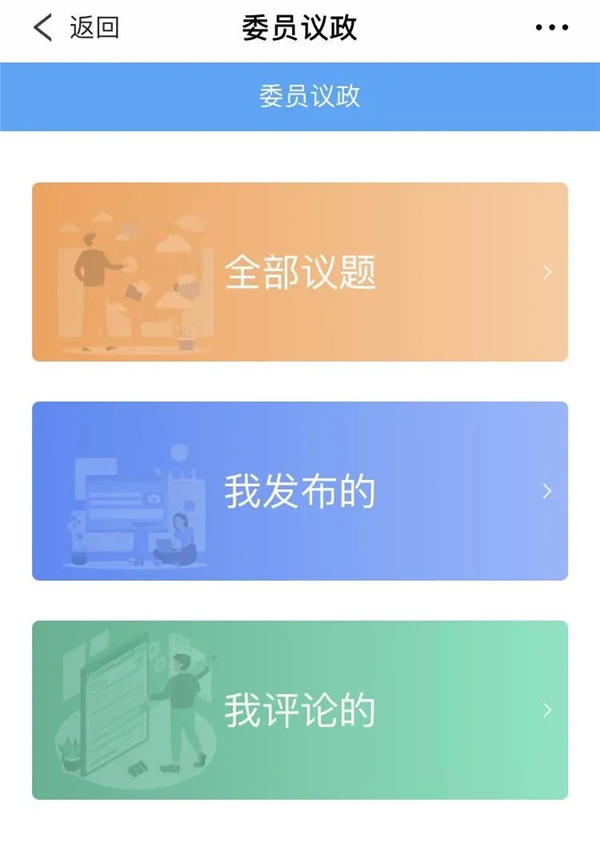Open the 我评论的 card

point(300,710)
